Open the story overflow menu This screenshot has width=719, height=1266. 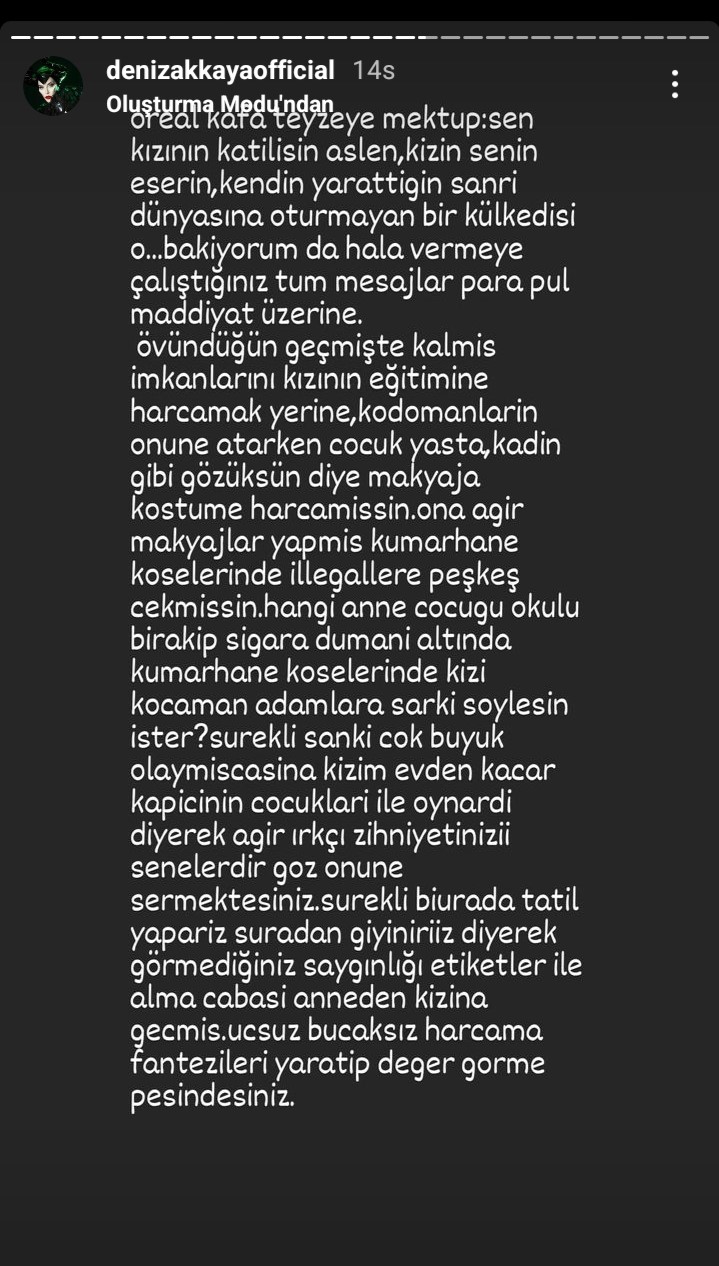click(676, 84)
